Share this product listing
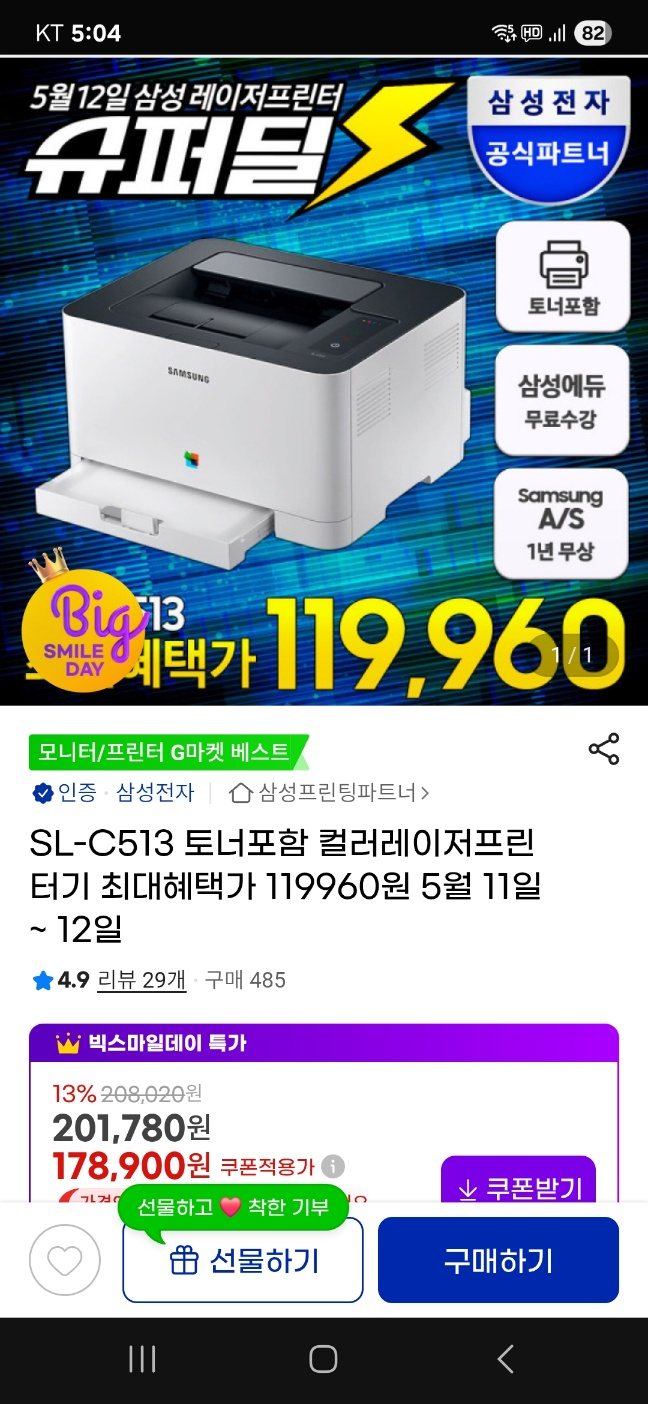Viewport: 648px width, 1404px height. [x=603, y=749]
